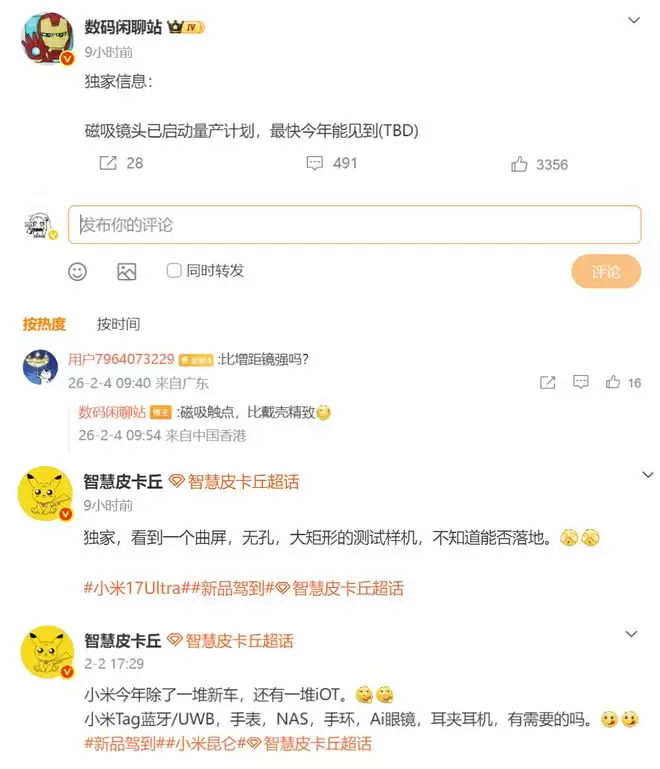Expand the dropdown on 数码闲聊站's post
Viewport: 660px width, 769px height.
coord(632,21)
